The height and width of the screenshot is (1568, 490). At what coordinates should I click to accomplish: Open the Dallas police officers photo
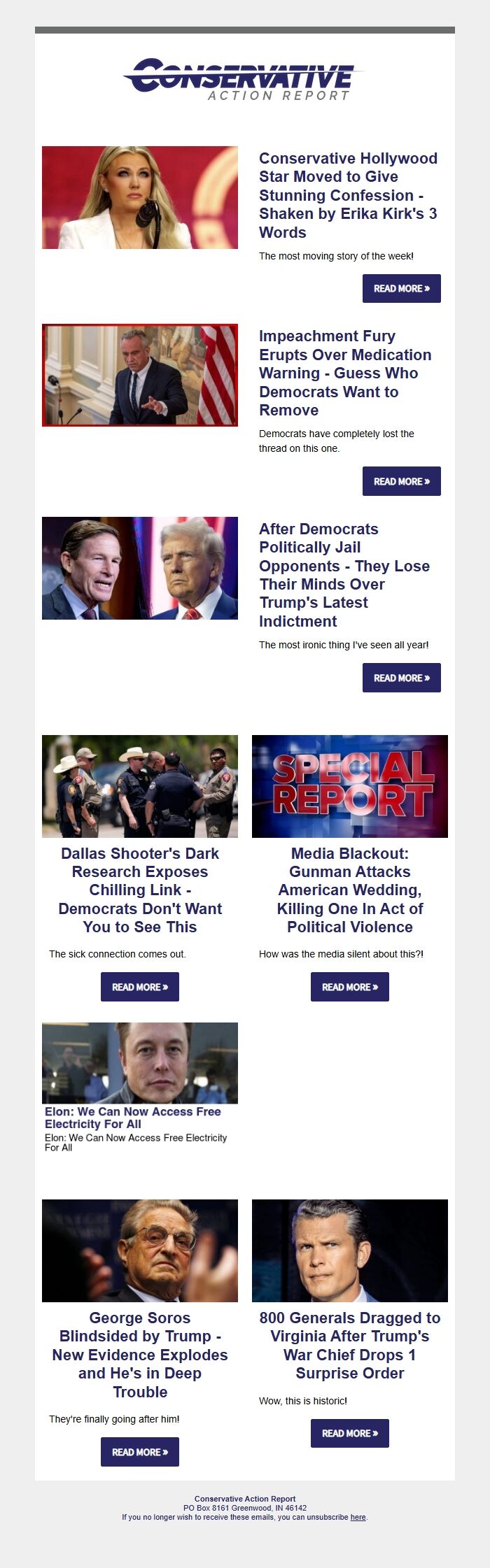[140, 786]
